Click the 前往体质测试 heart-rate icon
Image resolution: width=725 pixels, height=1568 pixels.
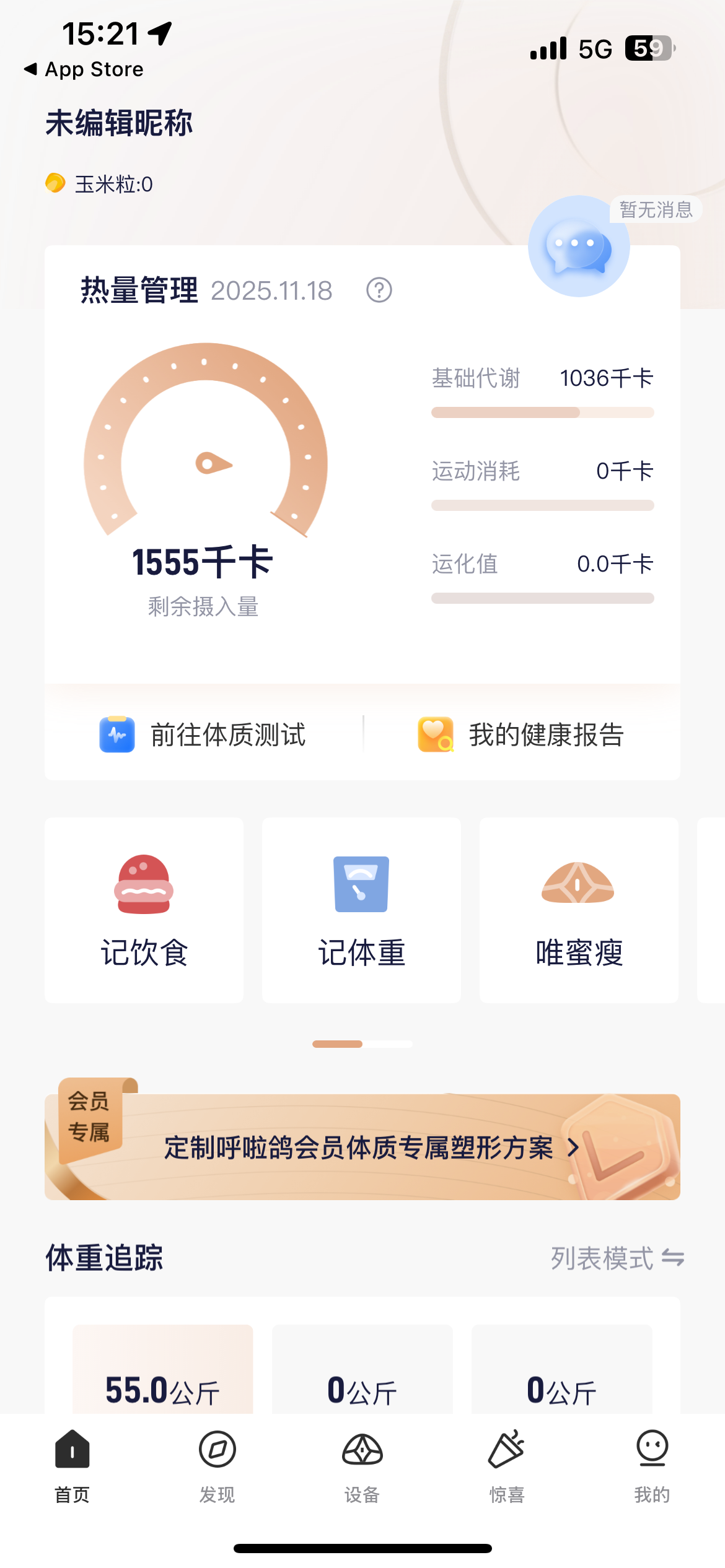[115, 734]
